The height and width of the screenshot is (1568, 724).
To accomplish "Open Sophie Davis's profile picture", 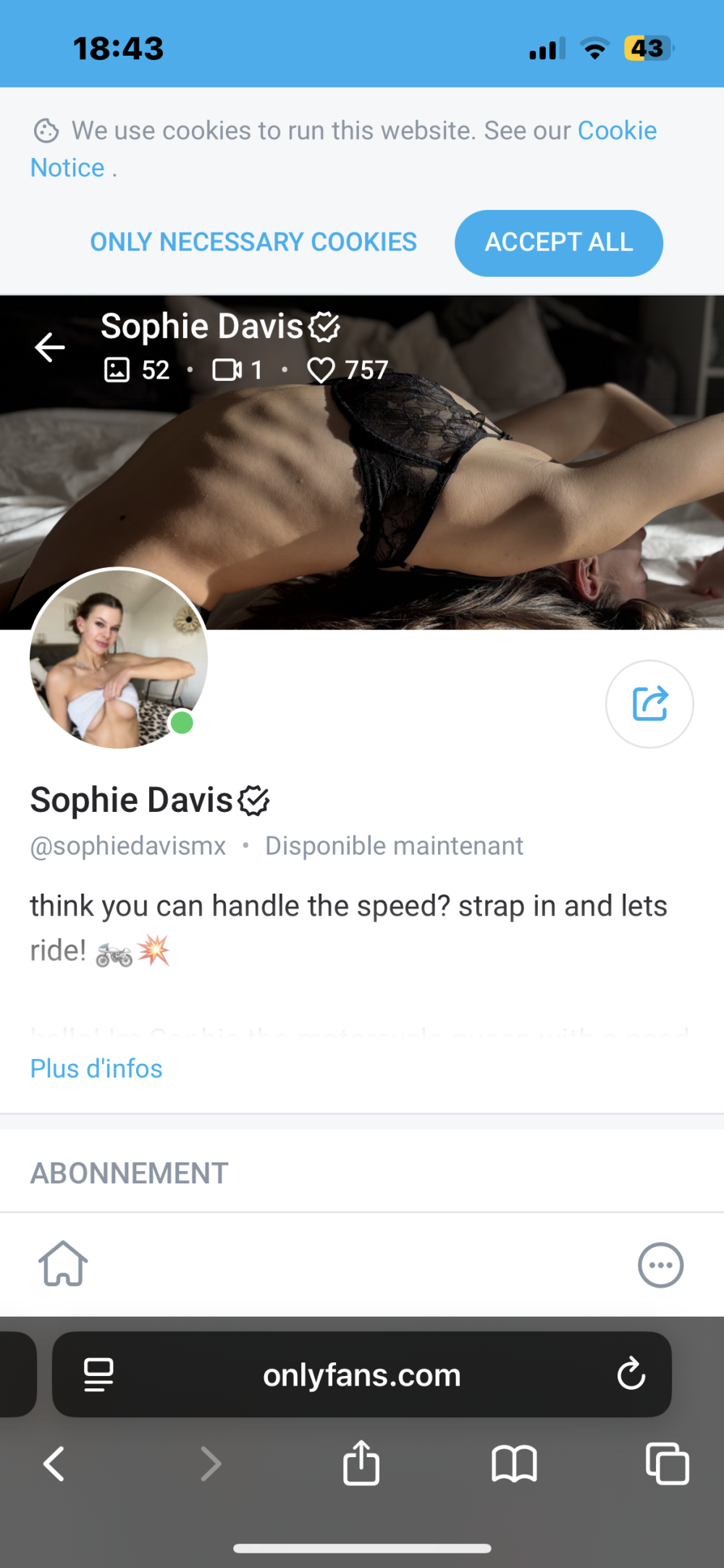I will (119, 658).
